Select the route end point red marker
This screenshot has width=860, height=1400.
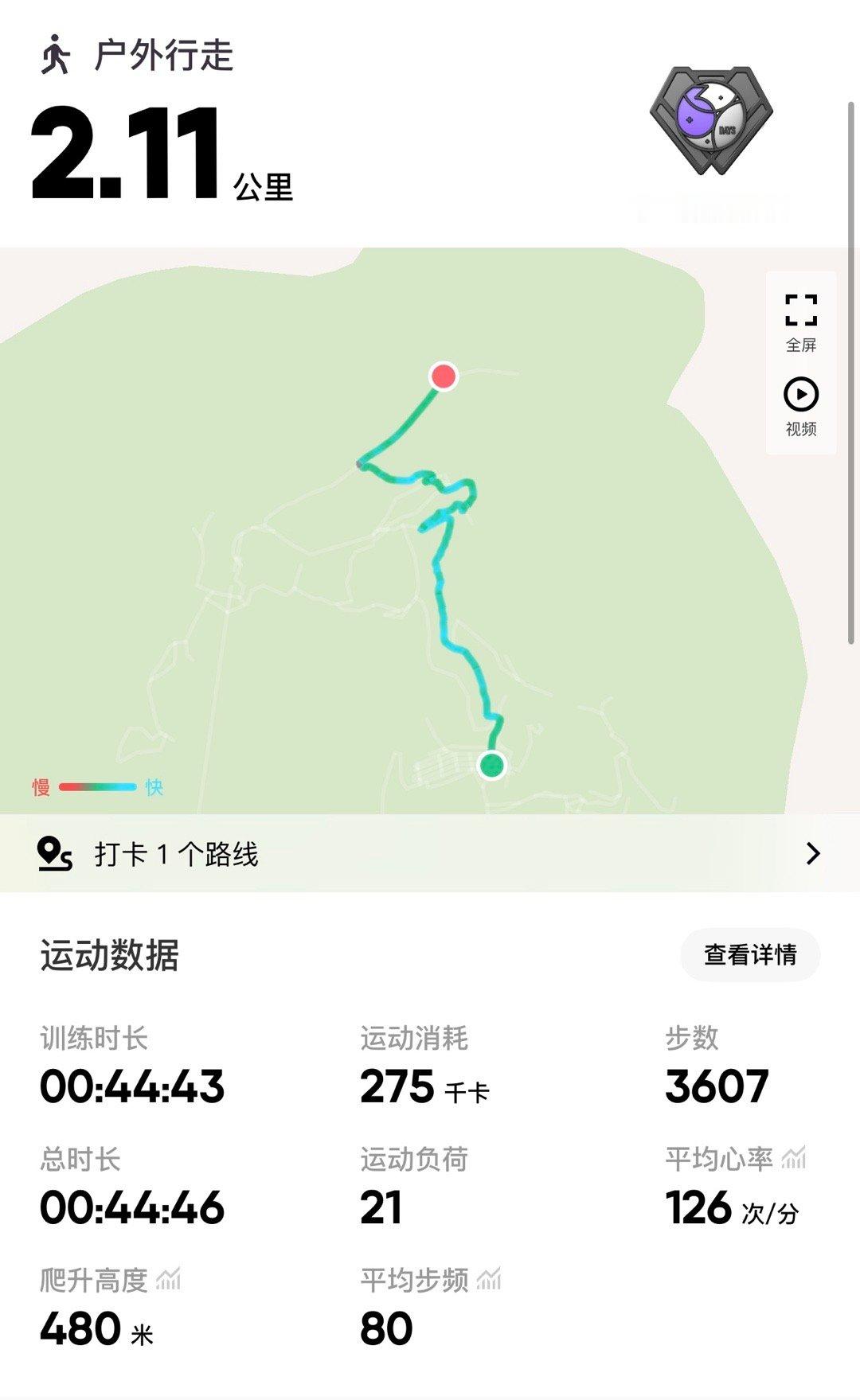444,376
